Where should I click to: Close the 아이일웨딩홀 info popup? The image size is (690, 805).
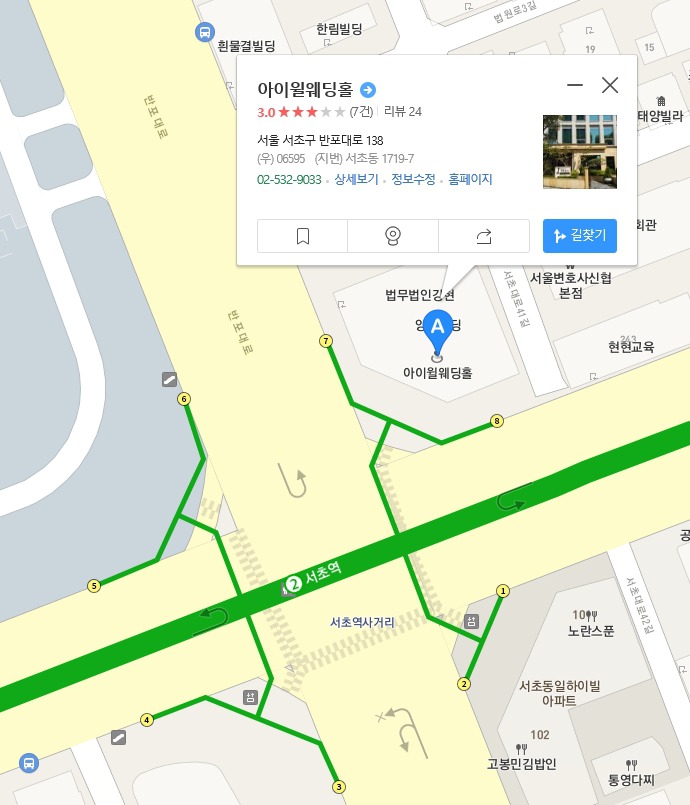pyautogui.click(x=610, y=85)
